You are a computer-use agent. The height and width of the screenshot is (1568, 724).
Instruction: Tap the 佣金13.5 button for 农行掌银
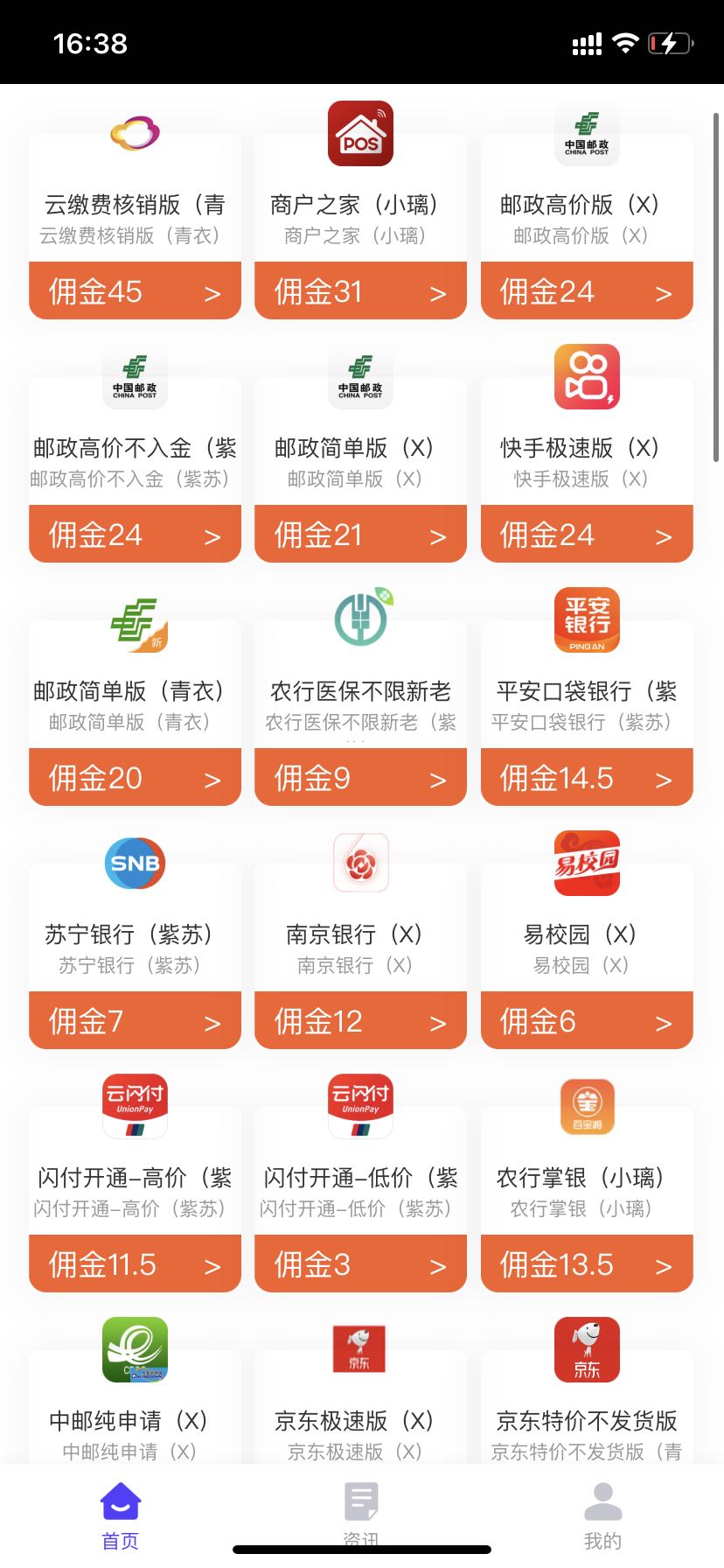coord(586,1264)
